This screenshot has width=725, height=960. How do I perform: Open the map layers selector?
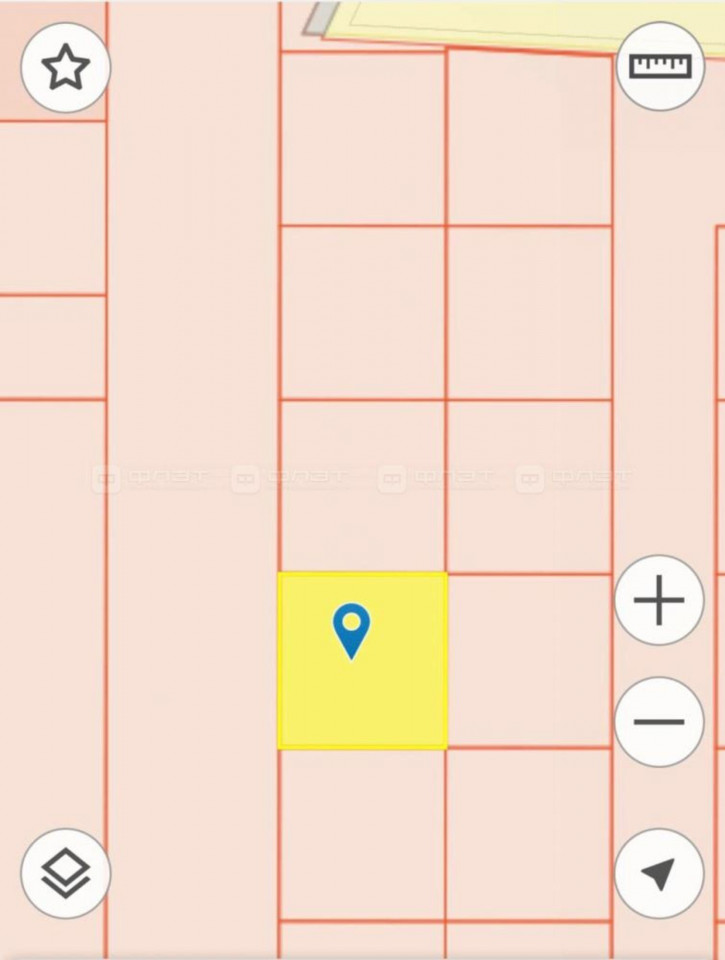[66, 873]
